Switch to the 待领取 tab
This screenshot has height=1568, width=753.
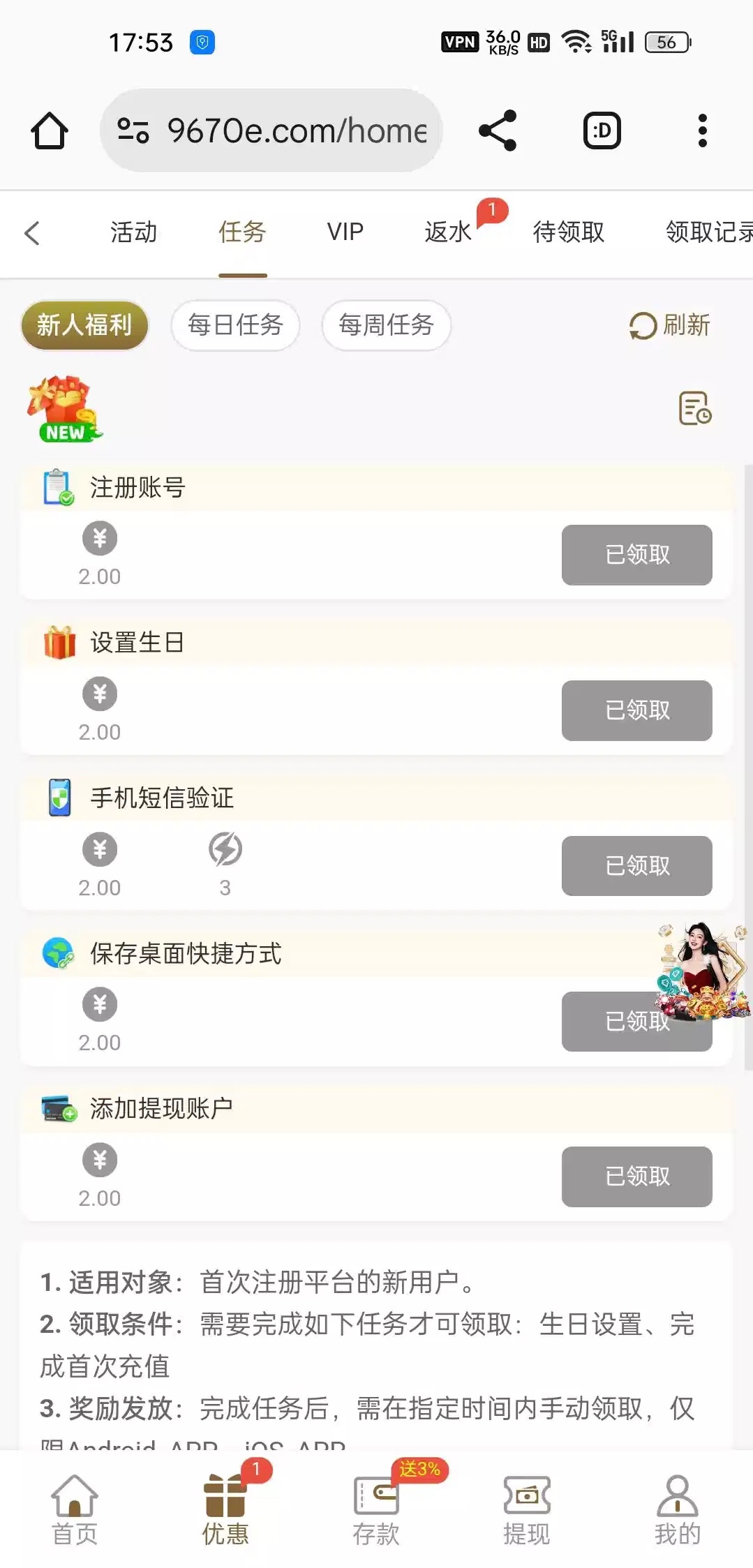point(568,232)
